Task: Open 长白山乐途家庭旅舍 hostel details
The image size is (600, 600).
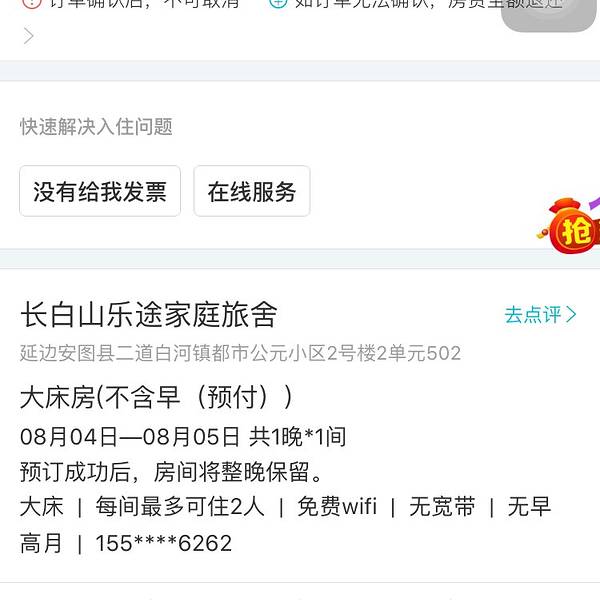Action: tap(148, 315)
